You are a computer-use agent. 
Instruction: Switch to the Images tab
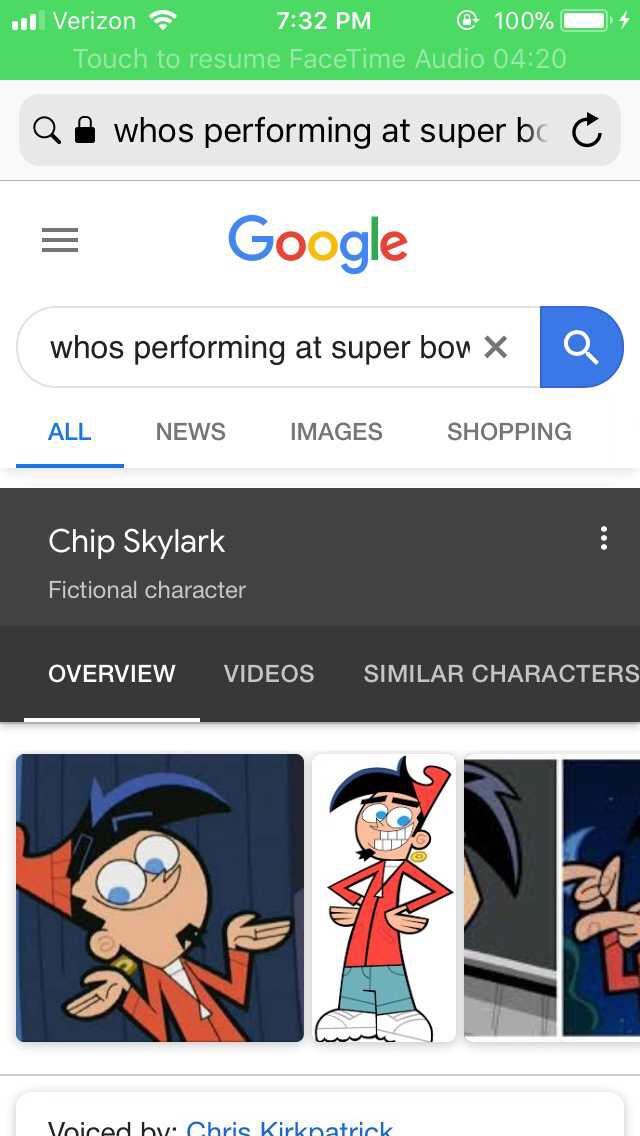pos(336,432)
